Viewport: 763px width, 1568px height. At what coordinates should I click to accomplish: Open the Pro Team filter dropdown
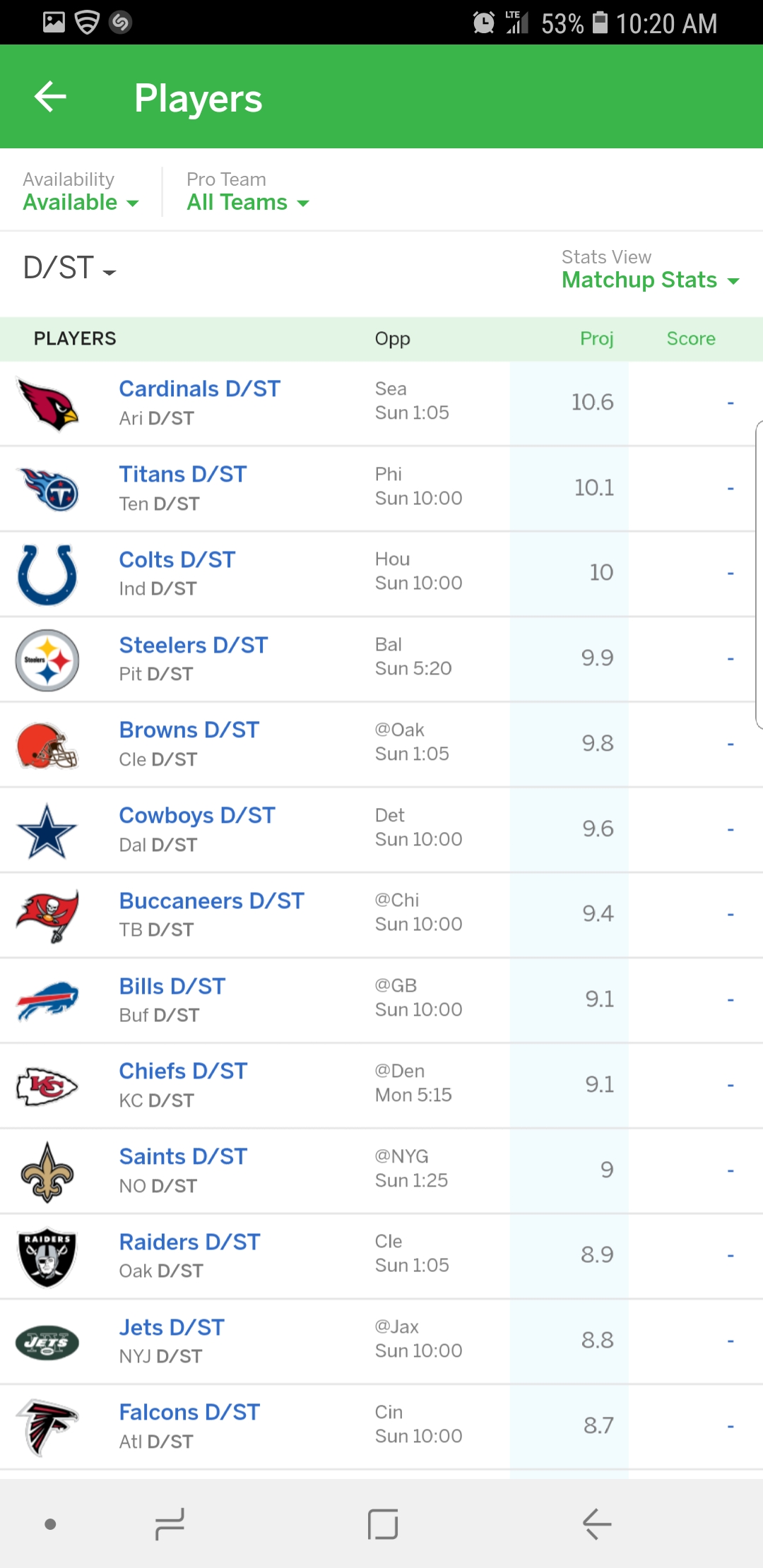point(248,191)
